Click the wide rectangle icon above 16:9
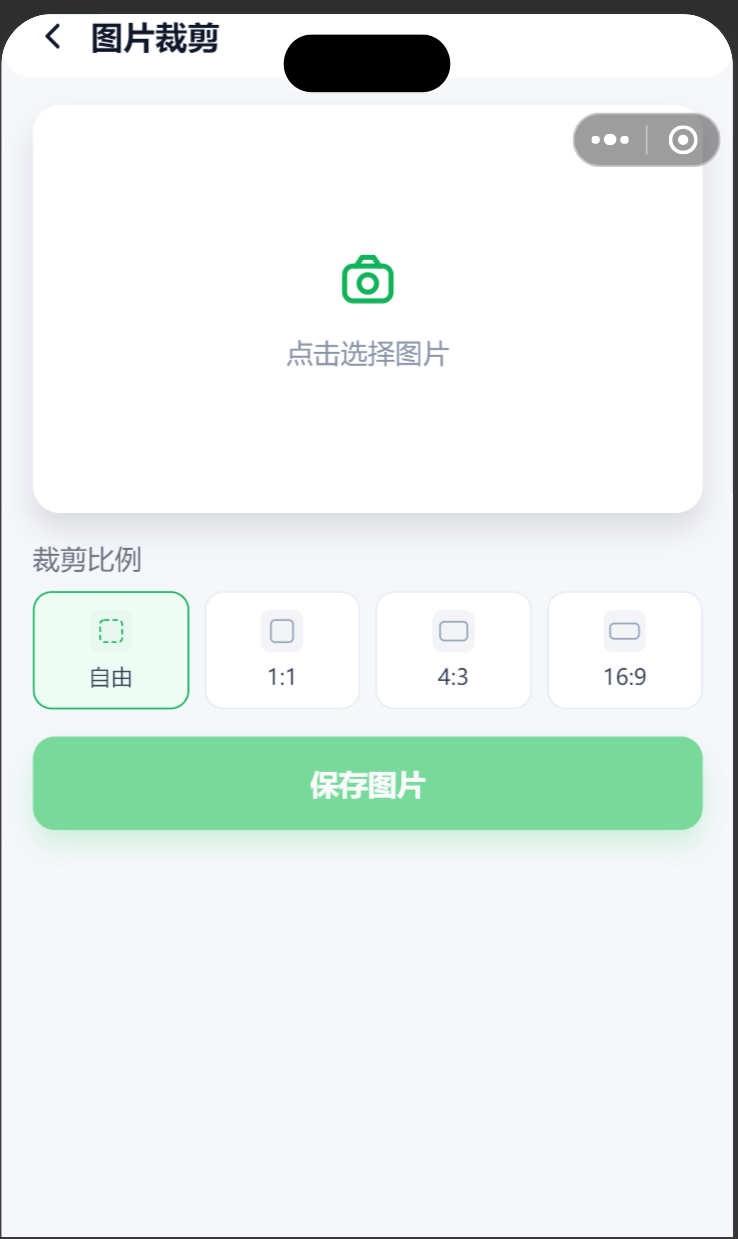 (x=624, y=631)
